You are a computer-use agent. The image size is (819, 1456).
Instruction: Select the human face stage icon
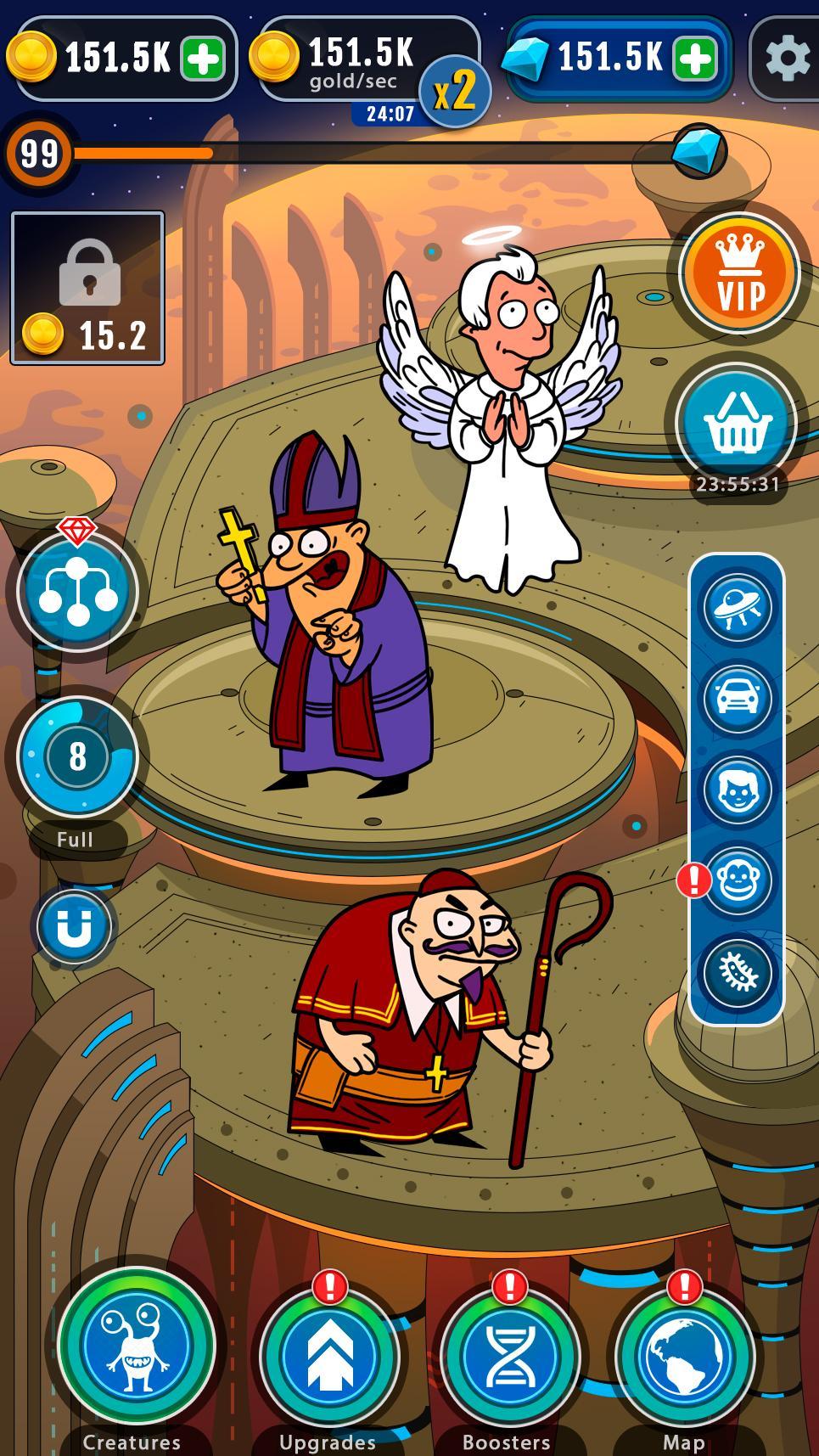pyautogui.click(x=737, y=790)
